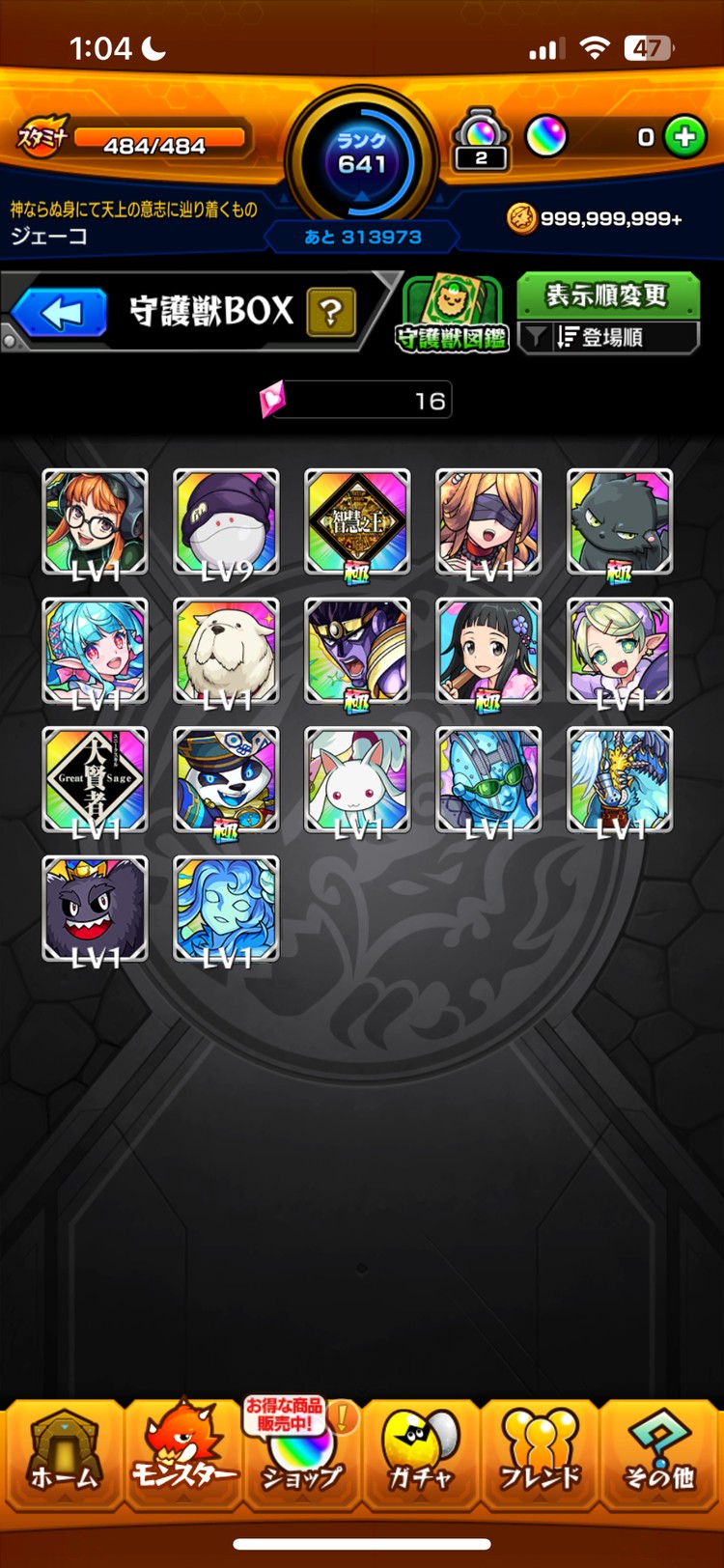Change the display order with 表示順変更

coord(608,295)
